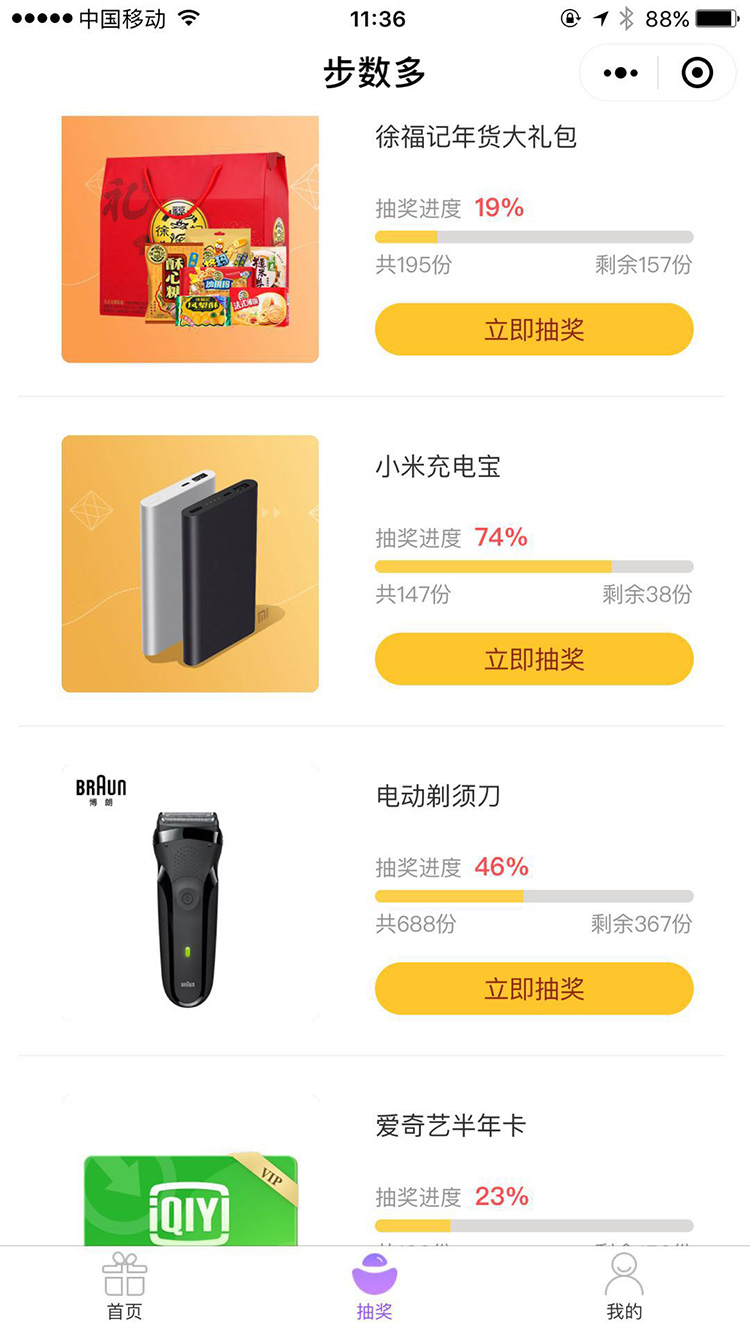
Task: Close the mini program with the circle icon
Action: (696, 73)
